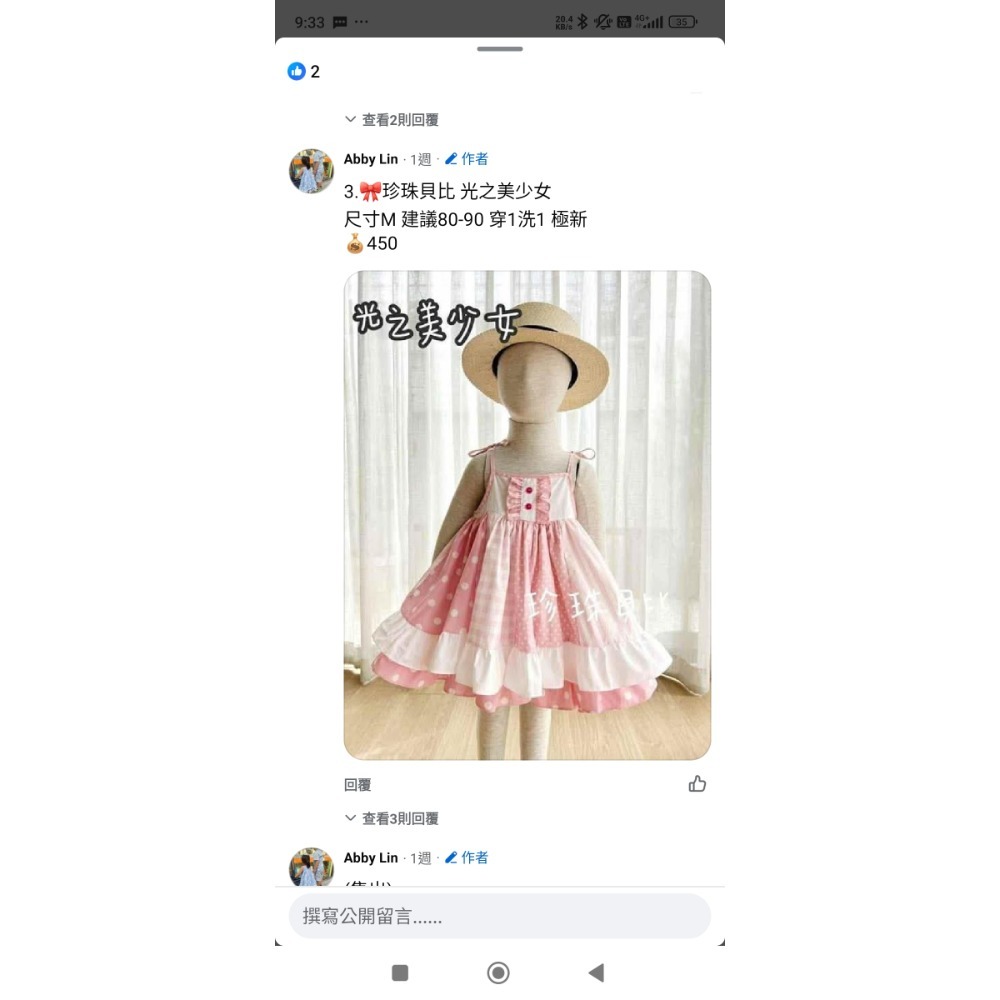Go back with system back button

tap(596, 973)
